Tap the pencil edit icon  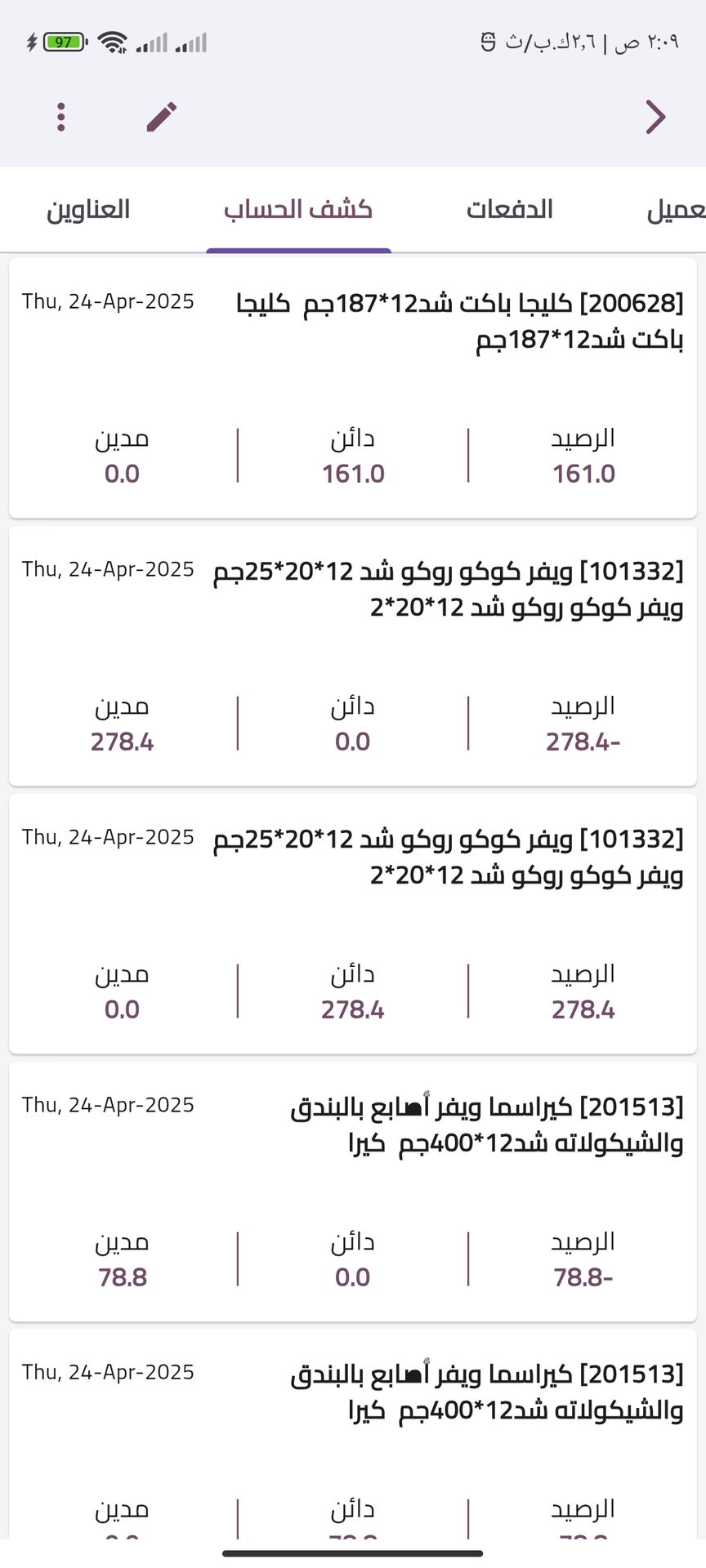click(162, 117)
